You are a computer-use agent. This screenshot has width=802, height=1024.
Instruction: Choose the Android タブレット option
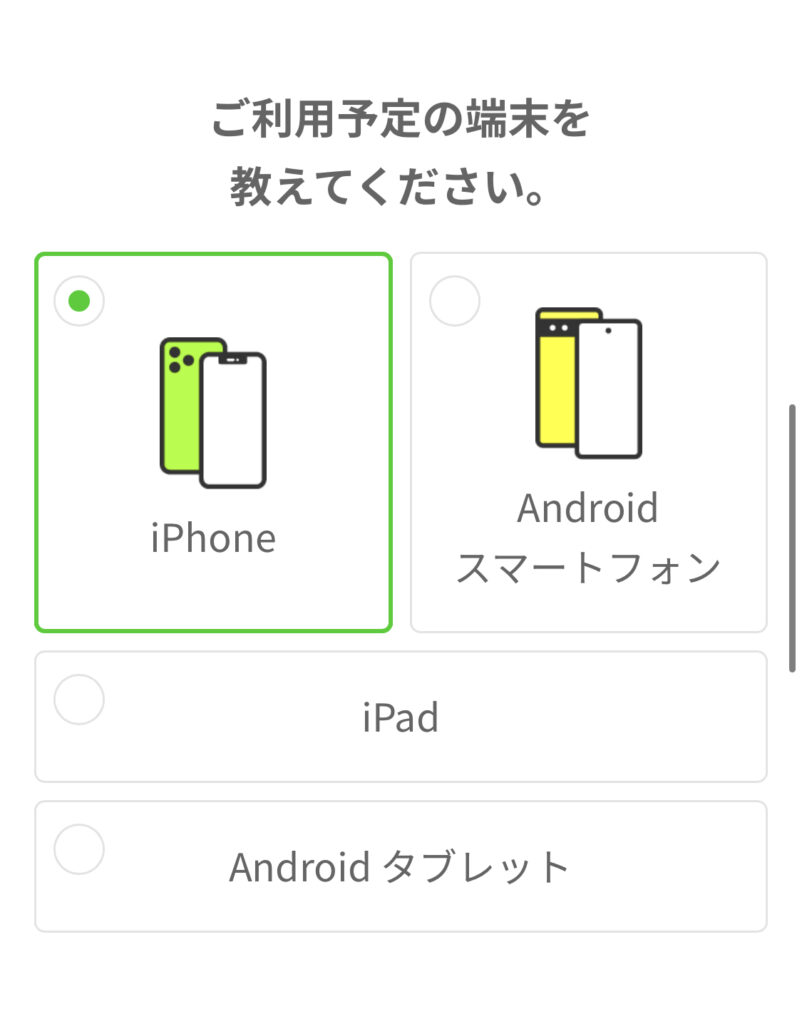coord(400,866)
